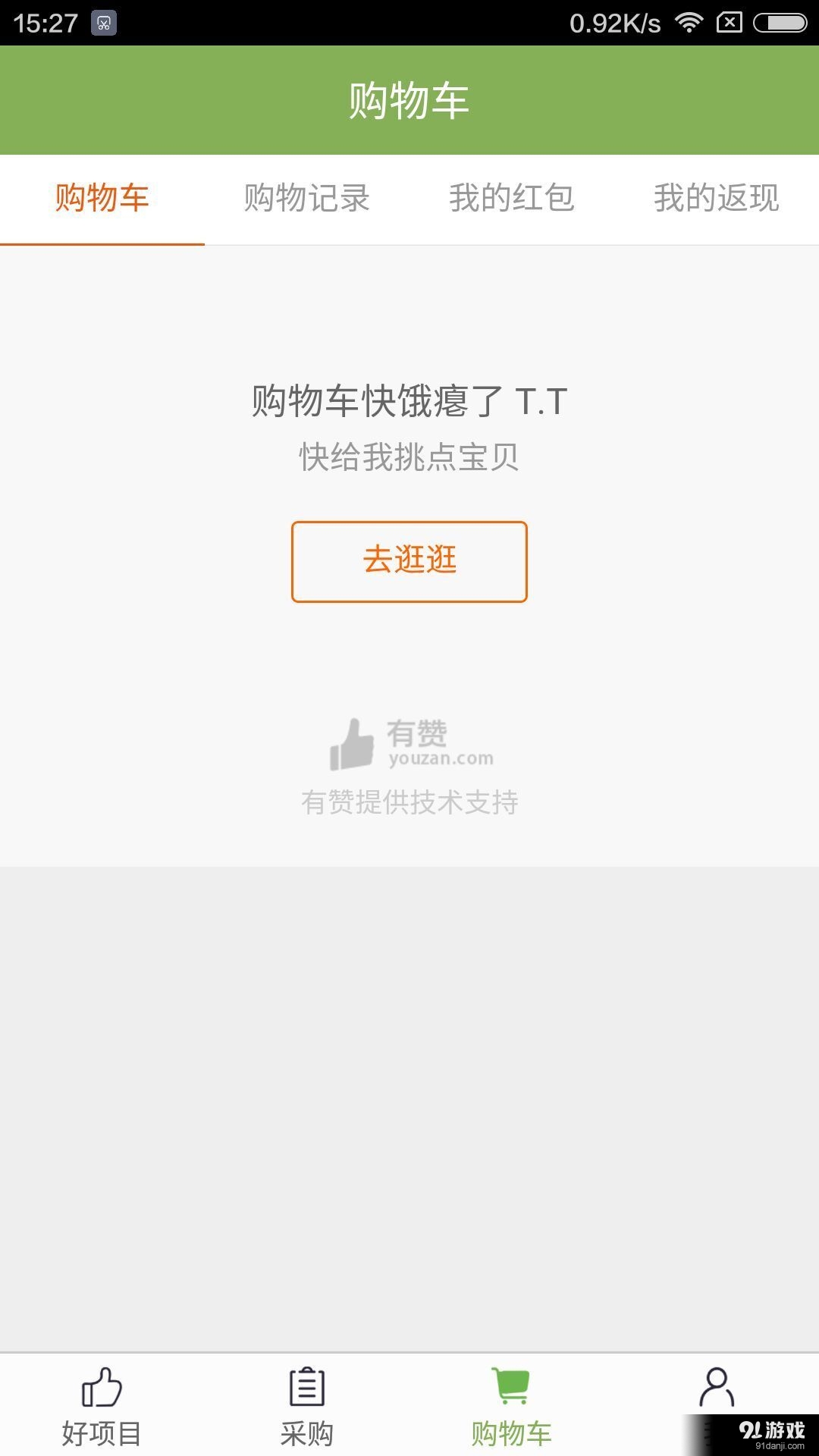Screen dimensions: 819x1456
Task: Switch to the 购物车 tab
Action: pos(102,199)
